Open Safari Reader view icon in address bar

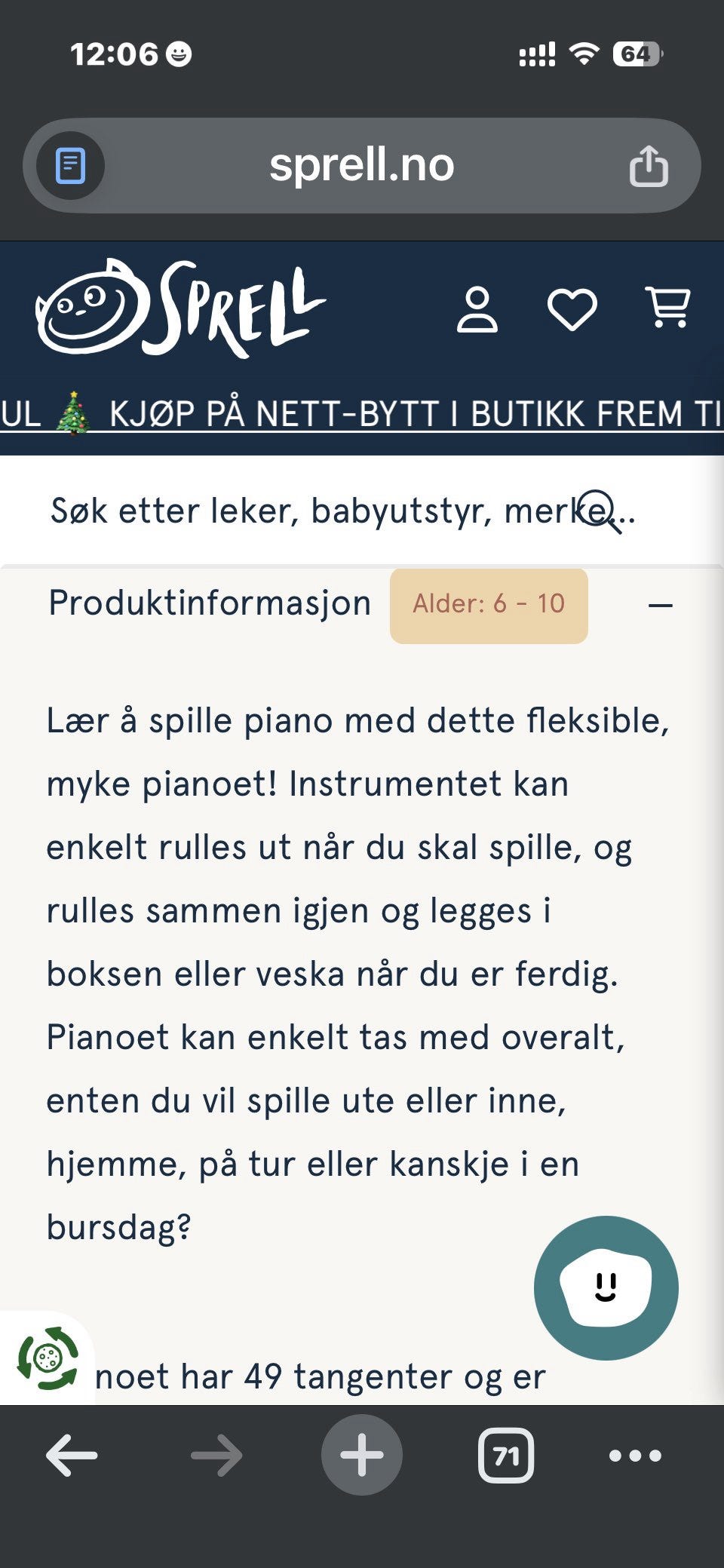point(70,165)
